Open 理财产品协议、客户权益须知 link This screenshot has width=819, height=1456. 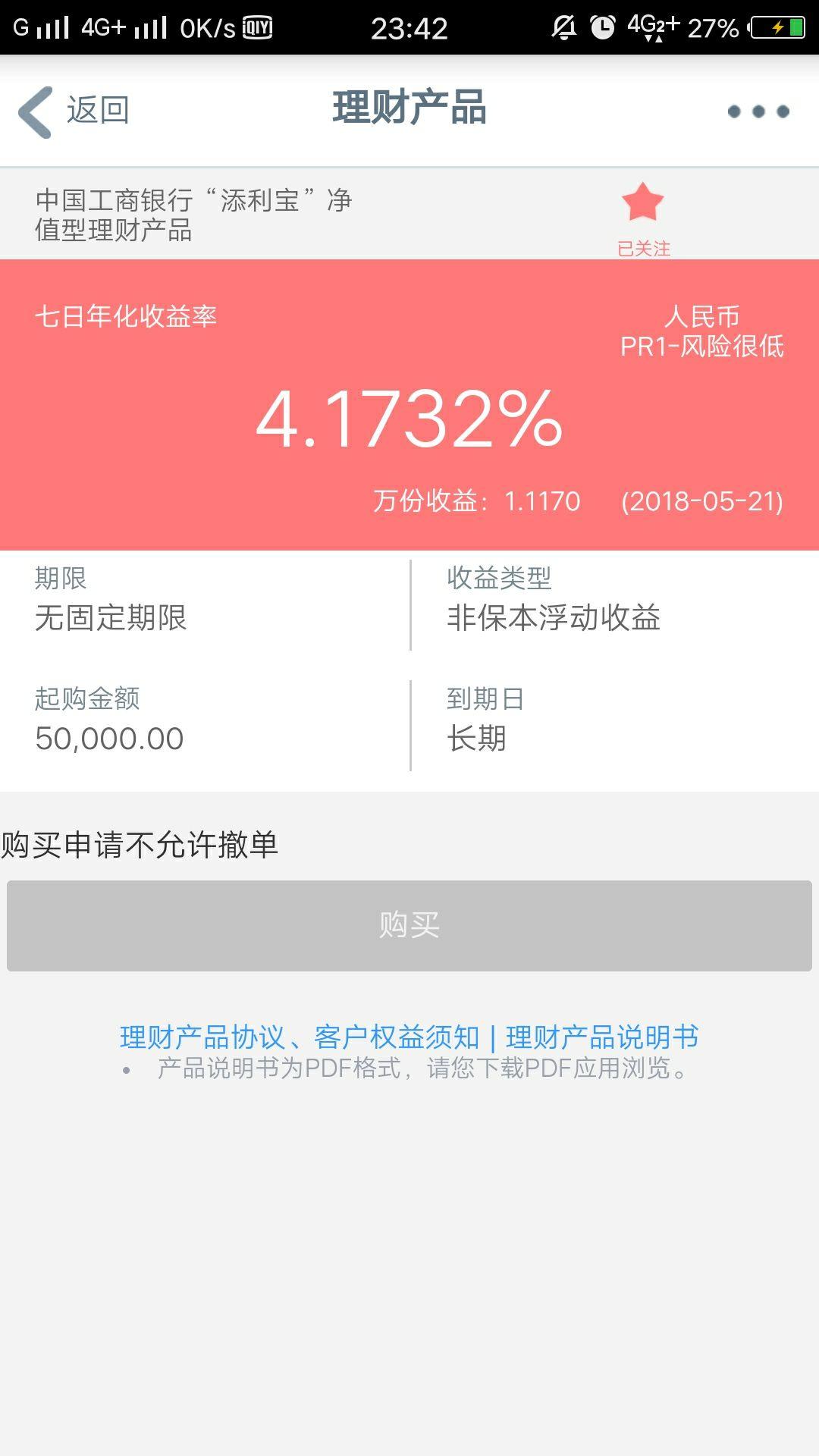[300, 1037]
